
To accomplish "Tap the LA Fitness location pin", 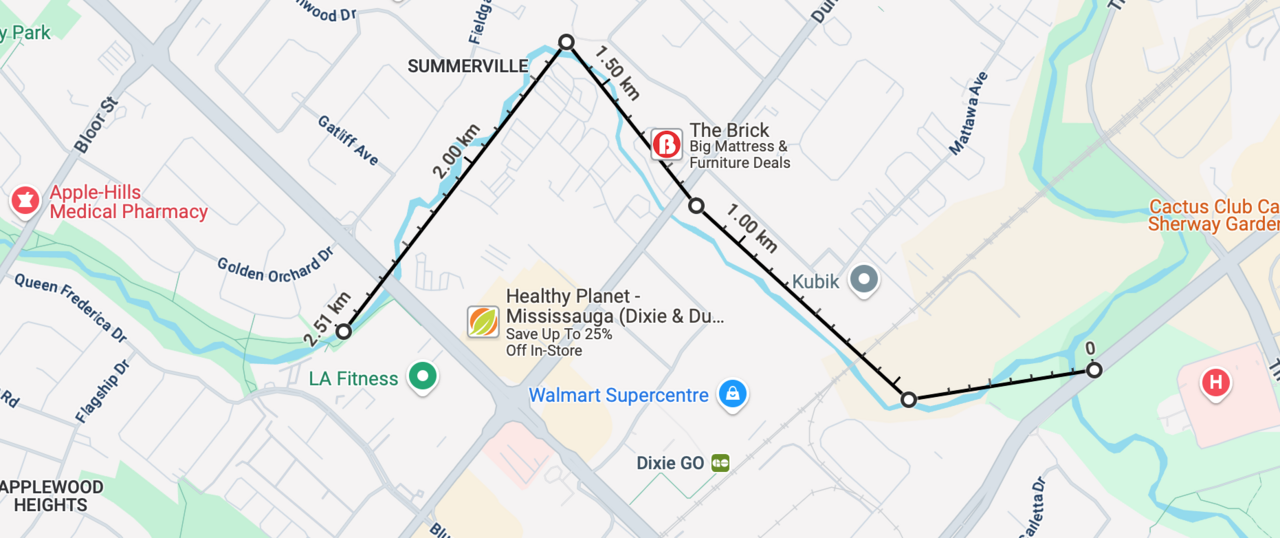I will (x=426, y=377).
